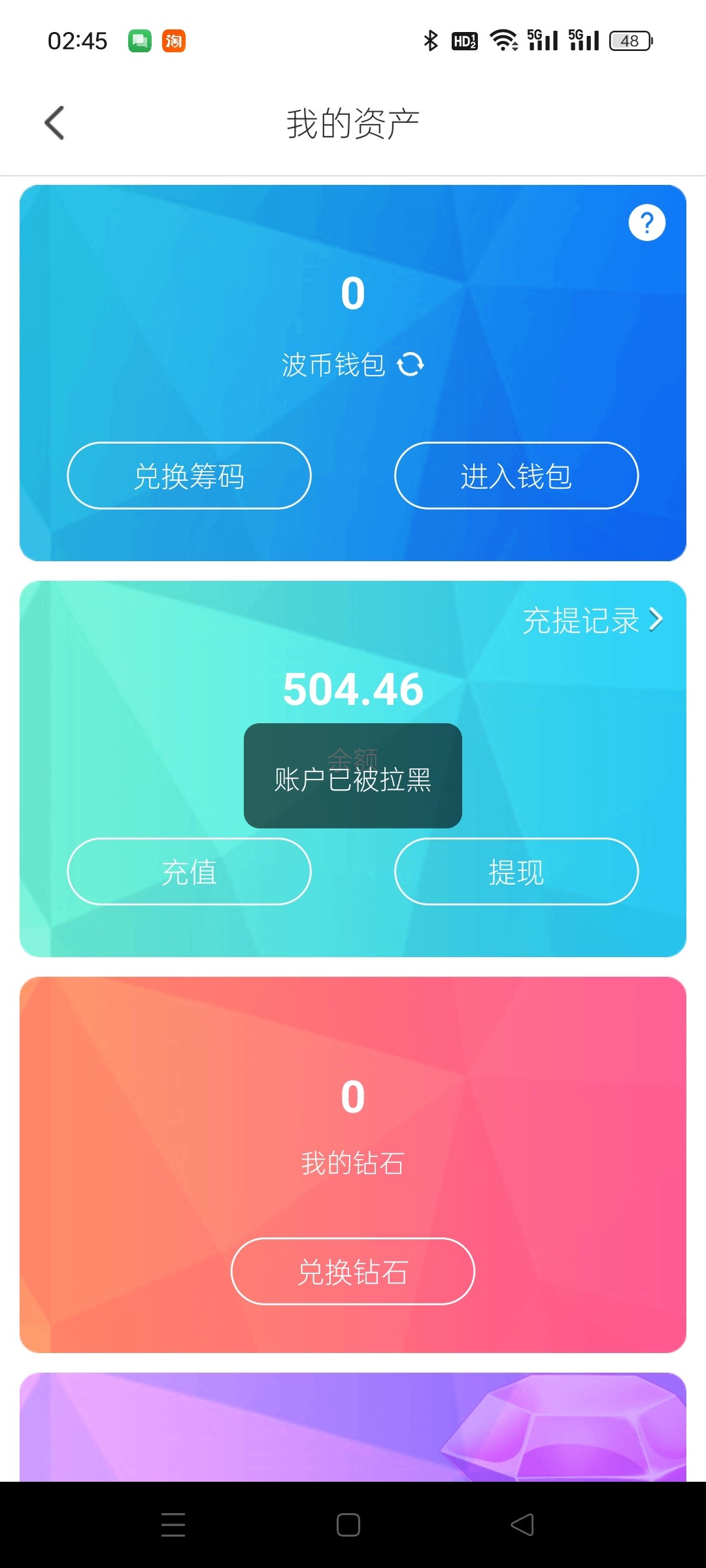Tap the back arrow to leave 我的资产

(54, 122)
